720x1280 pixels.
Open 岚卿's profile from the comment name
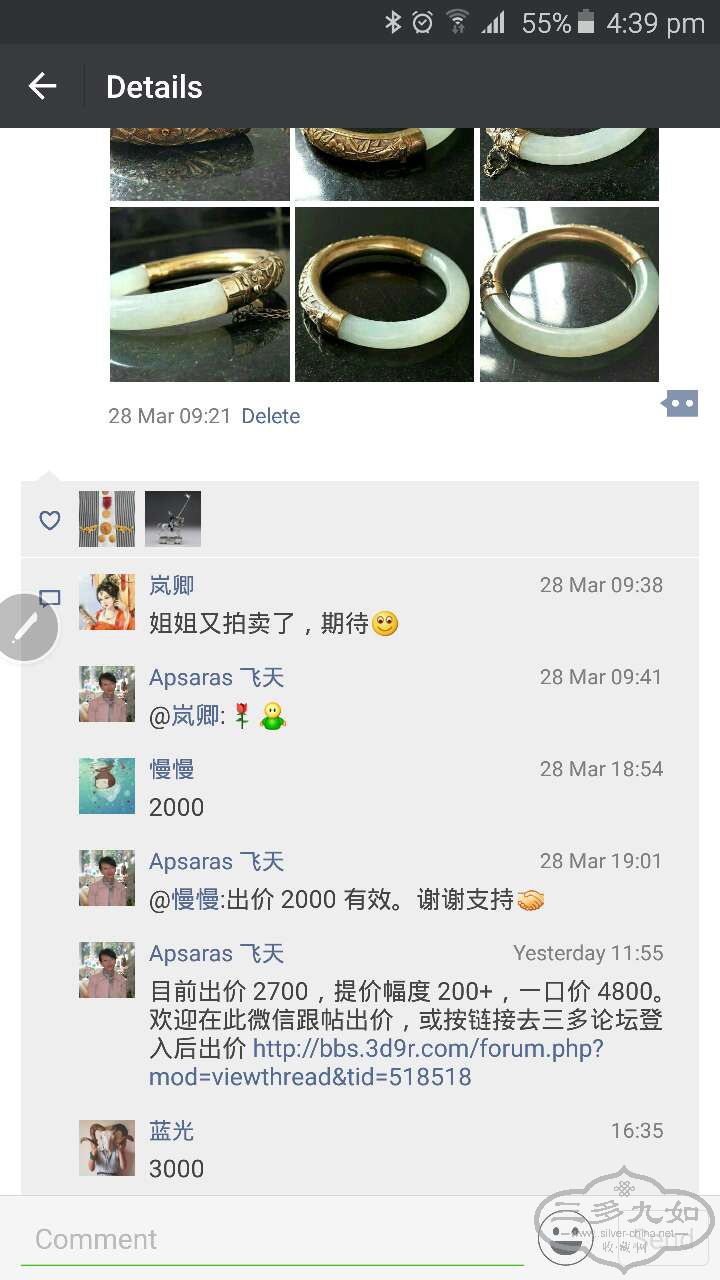point(171,585)
